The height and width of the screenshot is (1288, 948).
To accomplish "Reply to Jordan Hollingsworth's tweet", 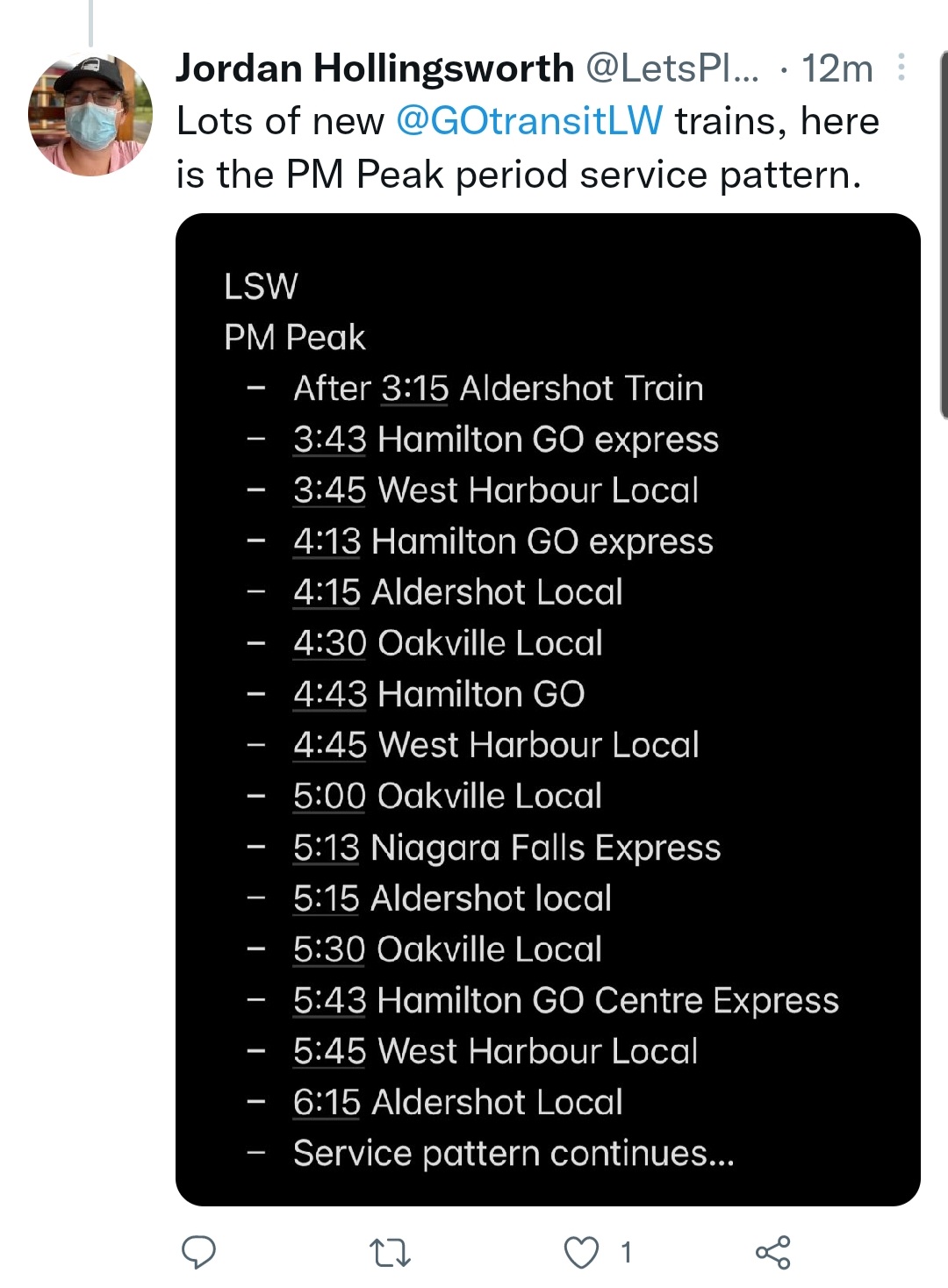I will tap(198, 1252).
